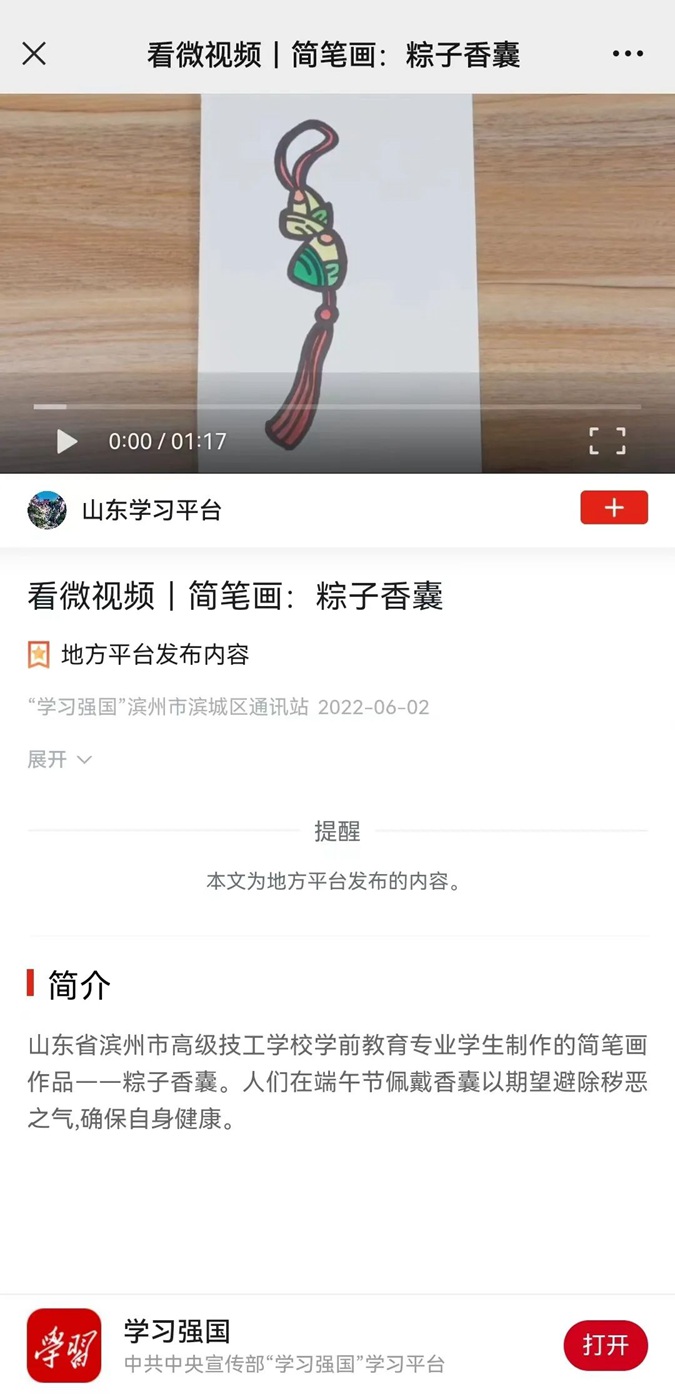Tap 打开 to open 学习强国 app
This screenshot has width=675, height=1394.
pyautogui.click(x=605, y=1345)
